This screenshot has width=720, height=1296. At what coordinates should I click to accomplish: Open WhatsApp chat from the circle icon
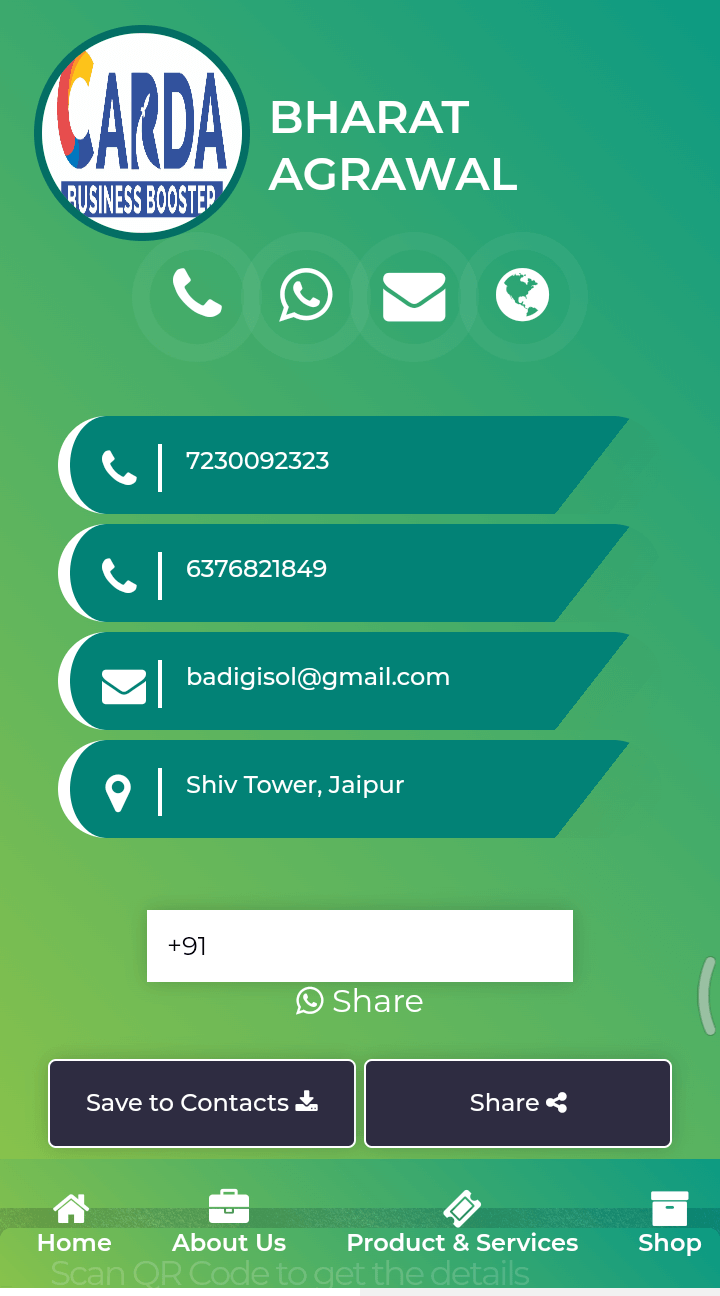tap(306, 295)
